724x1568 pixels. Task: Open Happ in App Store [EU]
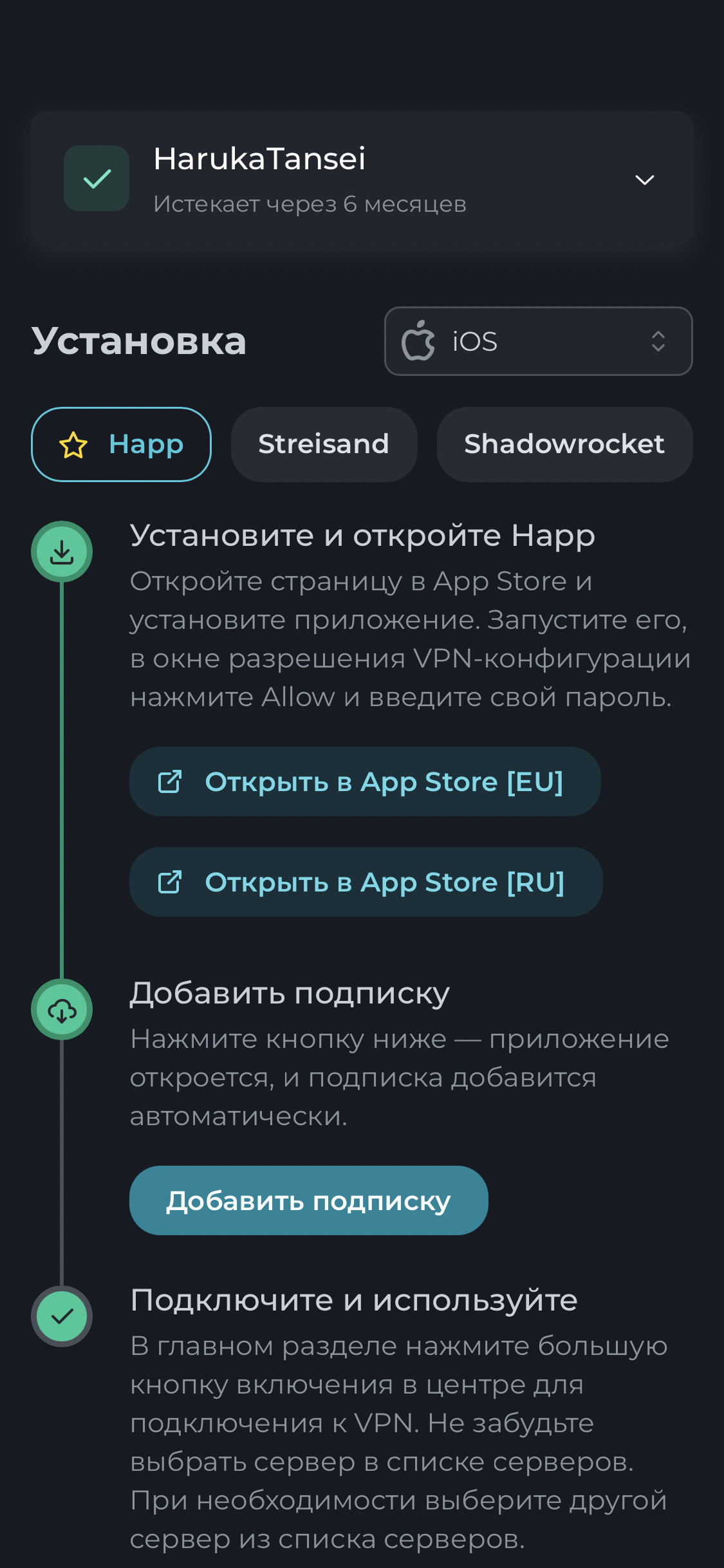(365, 781)
